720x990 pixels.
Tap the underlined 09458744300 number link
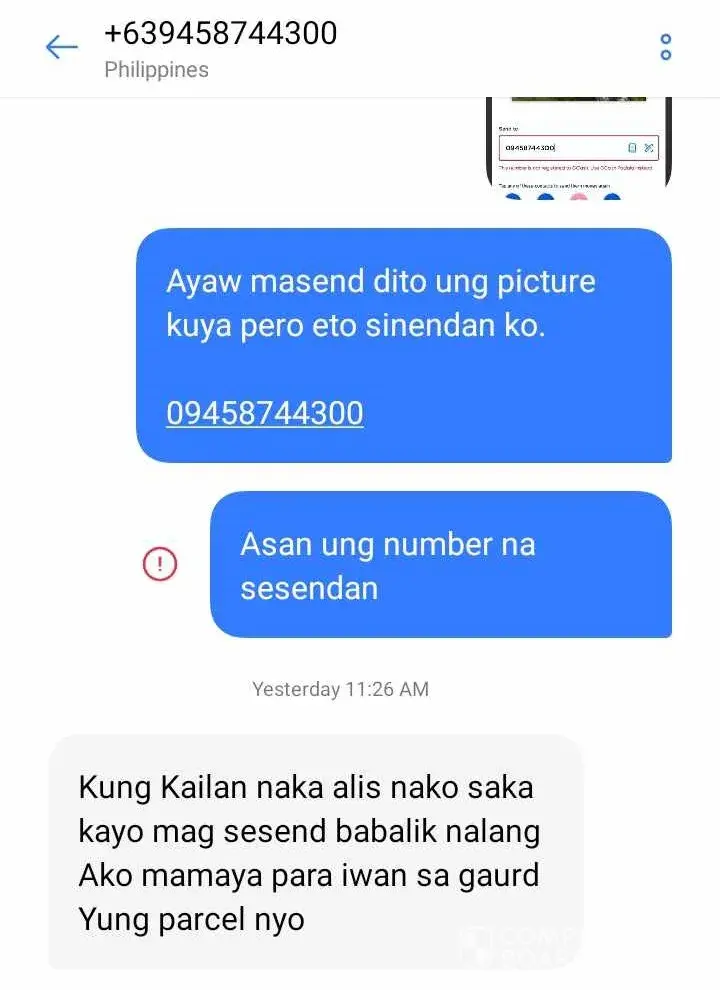(x=264, y=413)
